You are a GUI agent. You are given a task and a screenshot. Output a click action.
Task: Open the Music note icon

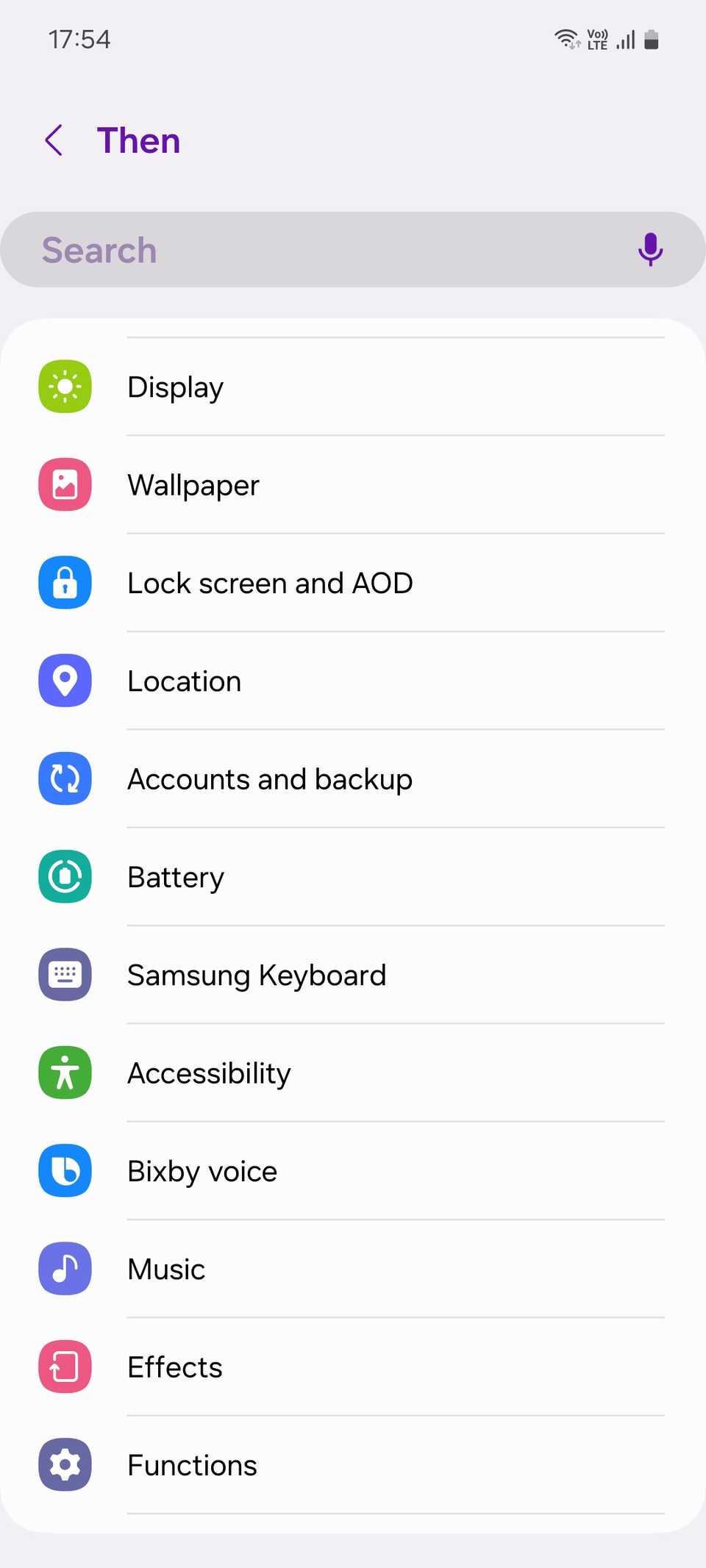tap(65, 1268)
